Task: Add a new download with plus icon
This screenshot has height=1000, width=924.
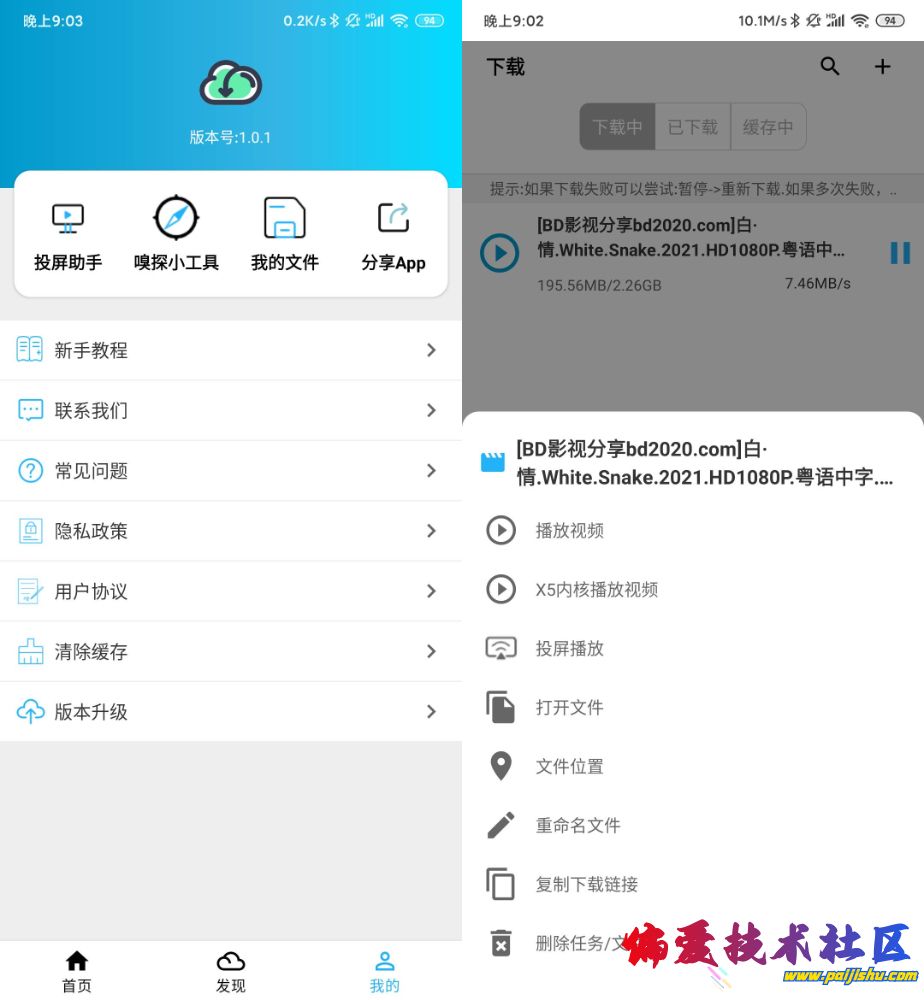Action: click(x=882, y=67)
